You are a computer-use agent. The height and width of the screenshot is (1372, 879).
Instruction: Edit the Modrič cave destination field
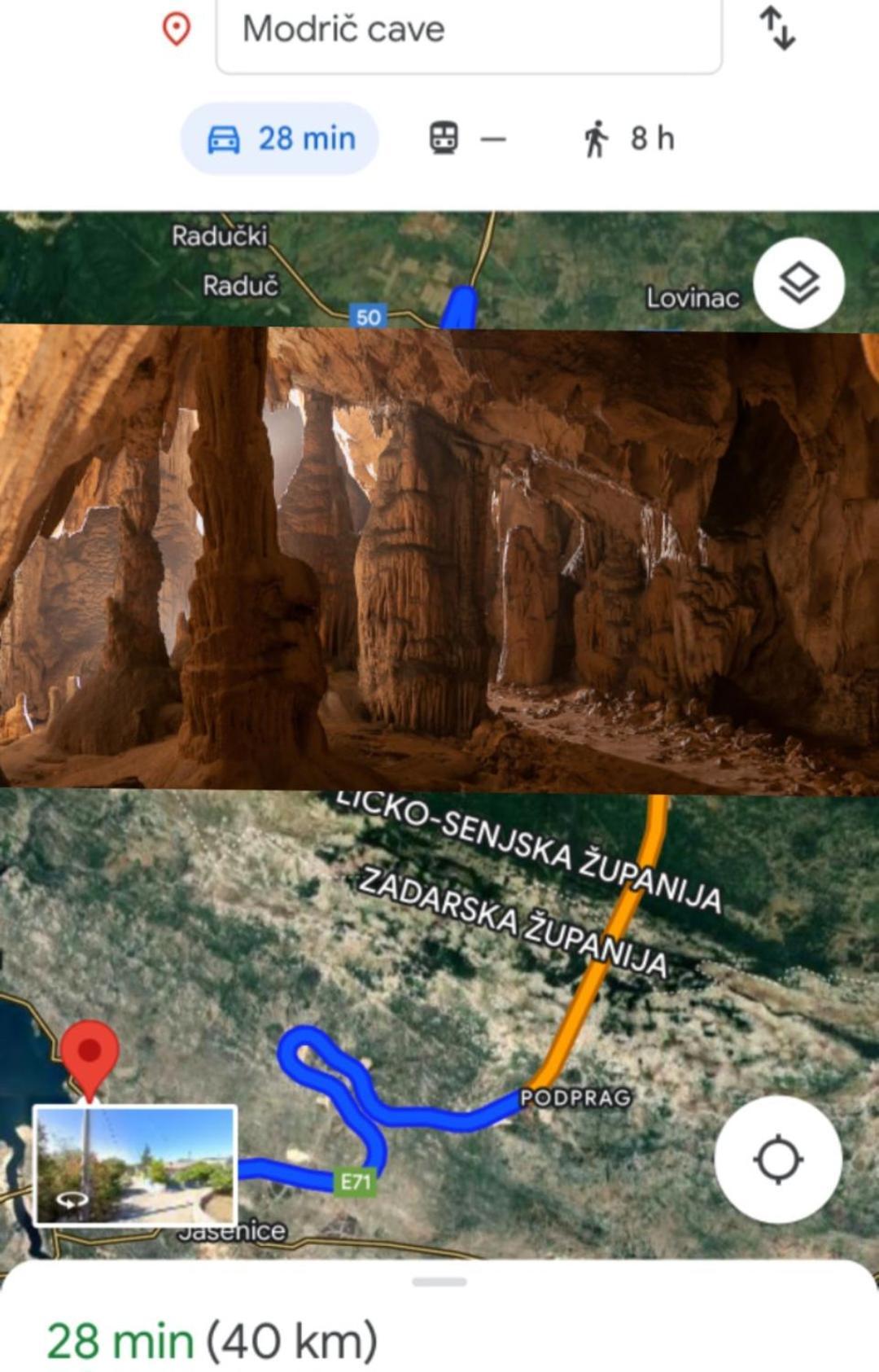[x=468, y=31]
